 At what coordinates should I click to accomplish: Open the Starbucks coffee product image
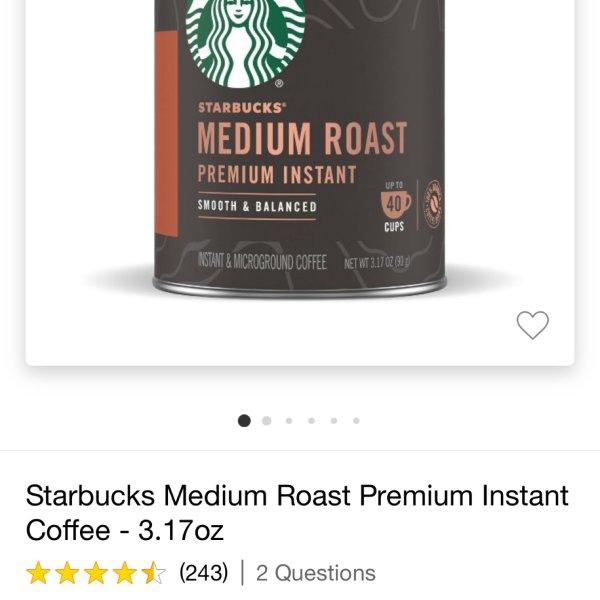(x=298, y=150)
